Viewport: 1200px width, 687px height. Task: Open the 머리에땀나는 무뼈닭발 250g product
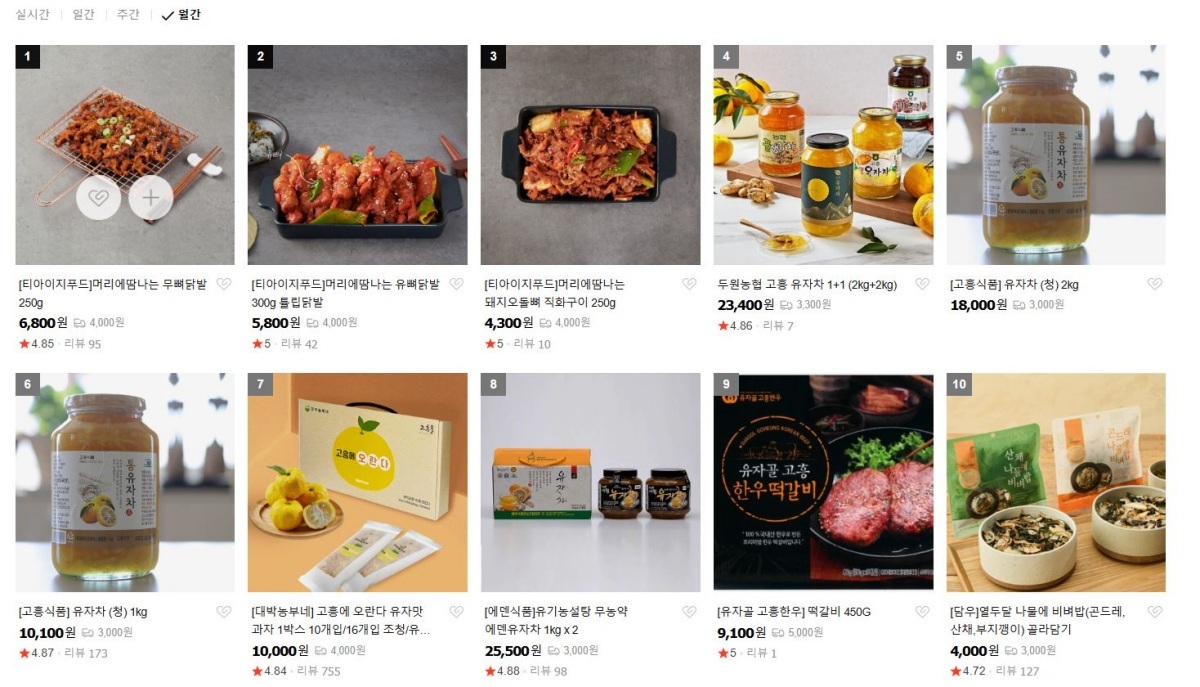click(113, 292)
